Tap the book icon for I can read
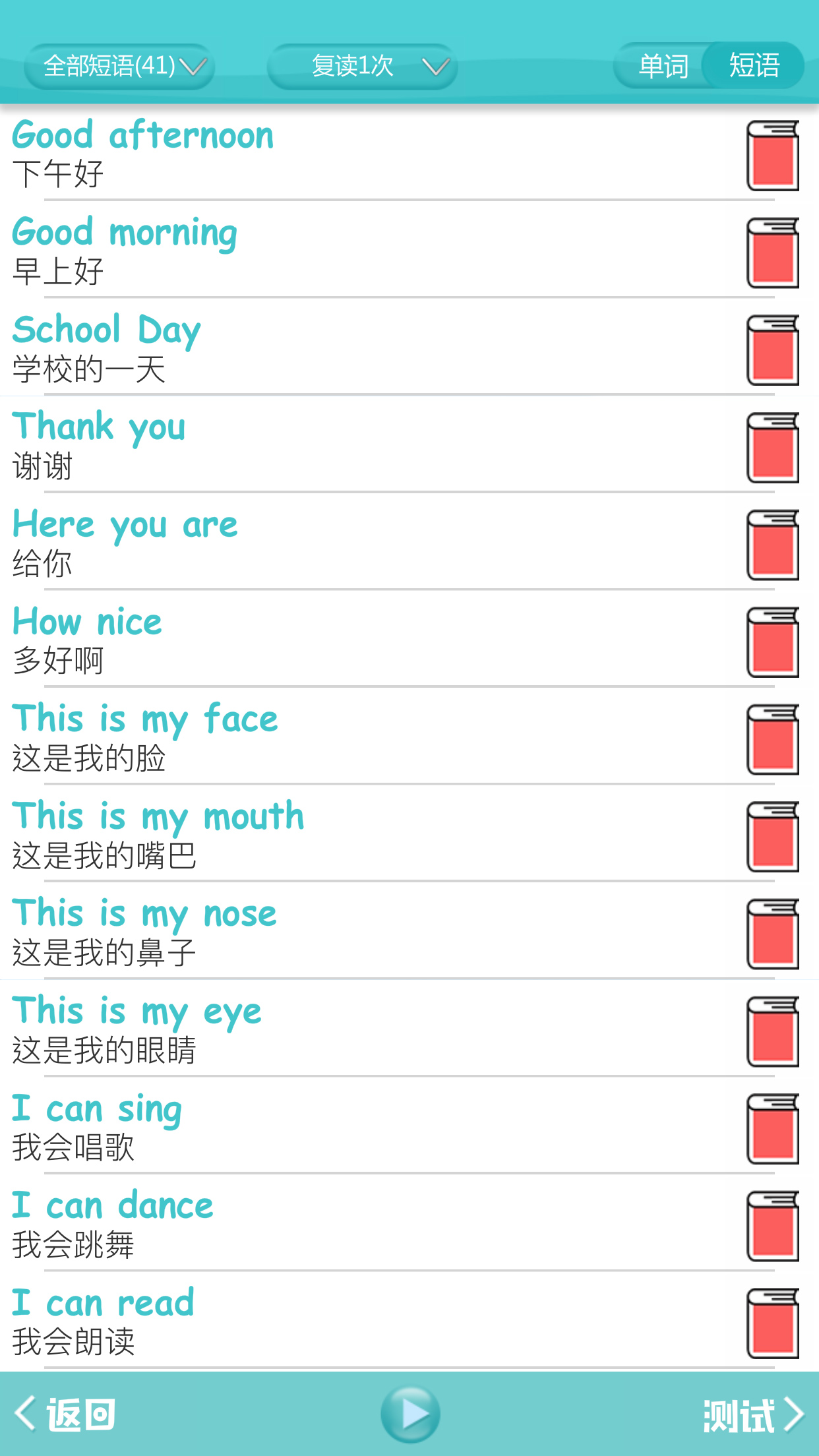Viewport: 819px width, 1456px height. click(772, 1323)
